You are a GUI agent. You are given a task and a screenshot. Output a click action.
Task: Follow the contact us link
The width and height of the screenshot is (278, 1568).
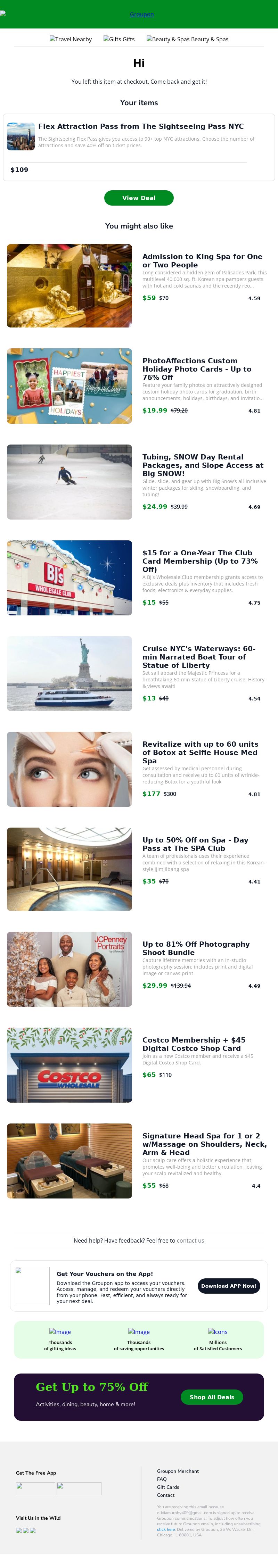(x=190, y=1241)
